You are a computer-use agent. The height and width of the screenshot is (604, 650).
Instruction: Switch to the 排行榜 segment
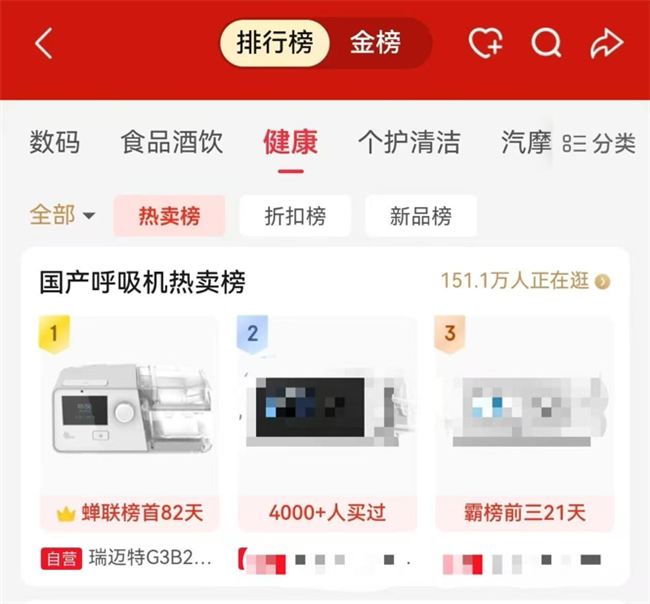click(275, 44)
